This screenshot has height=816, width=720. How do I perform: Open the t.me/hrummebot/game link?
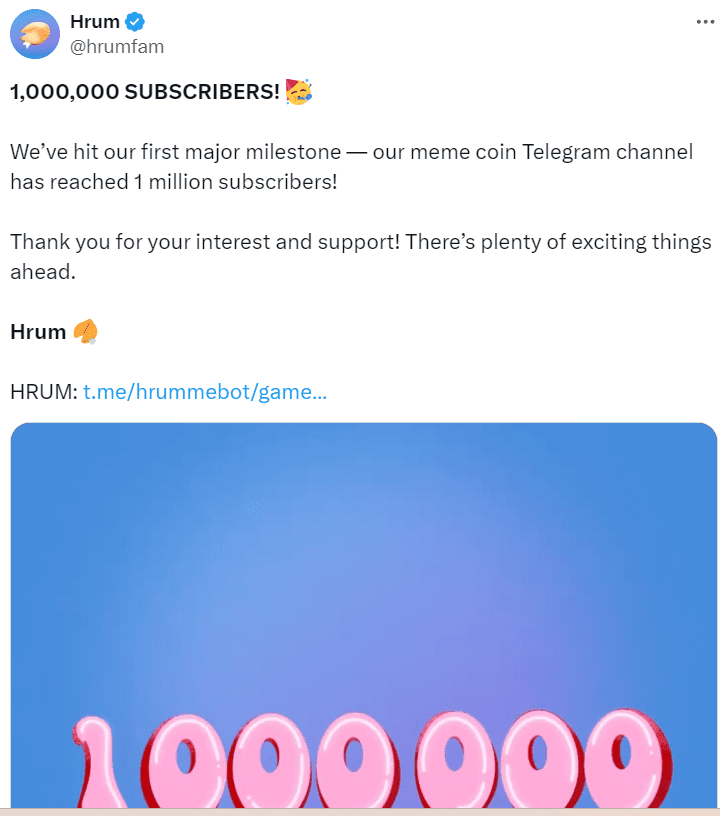(205, 392)
